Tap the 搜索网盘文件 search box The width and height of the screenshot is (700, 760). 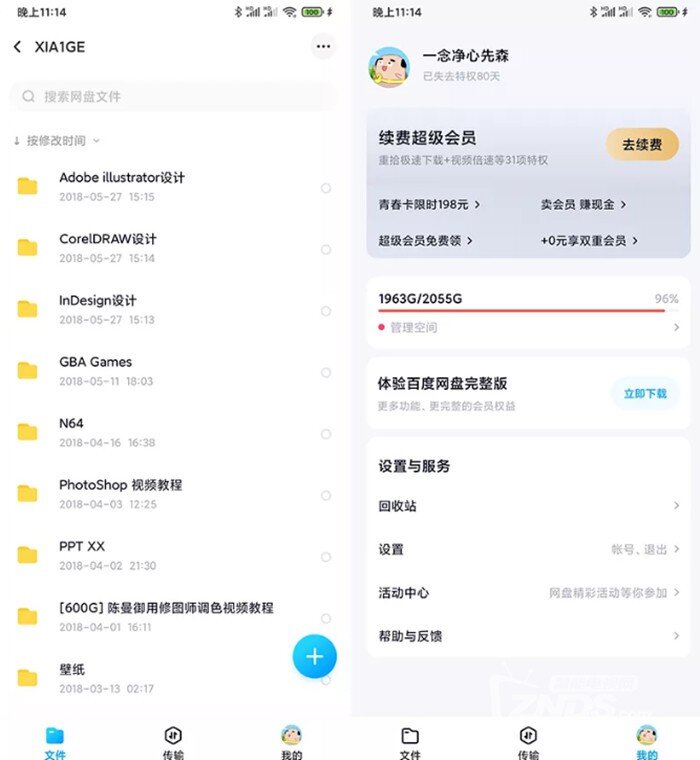pos(175,97)
